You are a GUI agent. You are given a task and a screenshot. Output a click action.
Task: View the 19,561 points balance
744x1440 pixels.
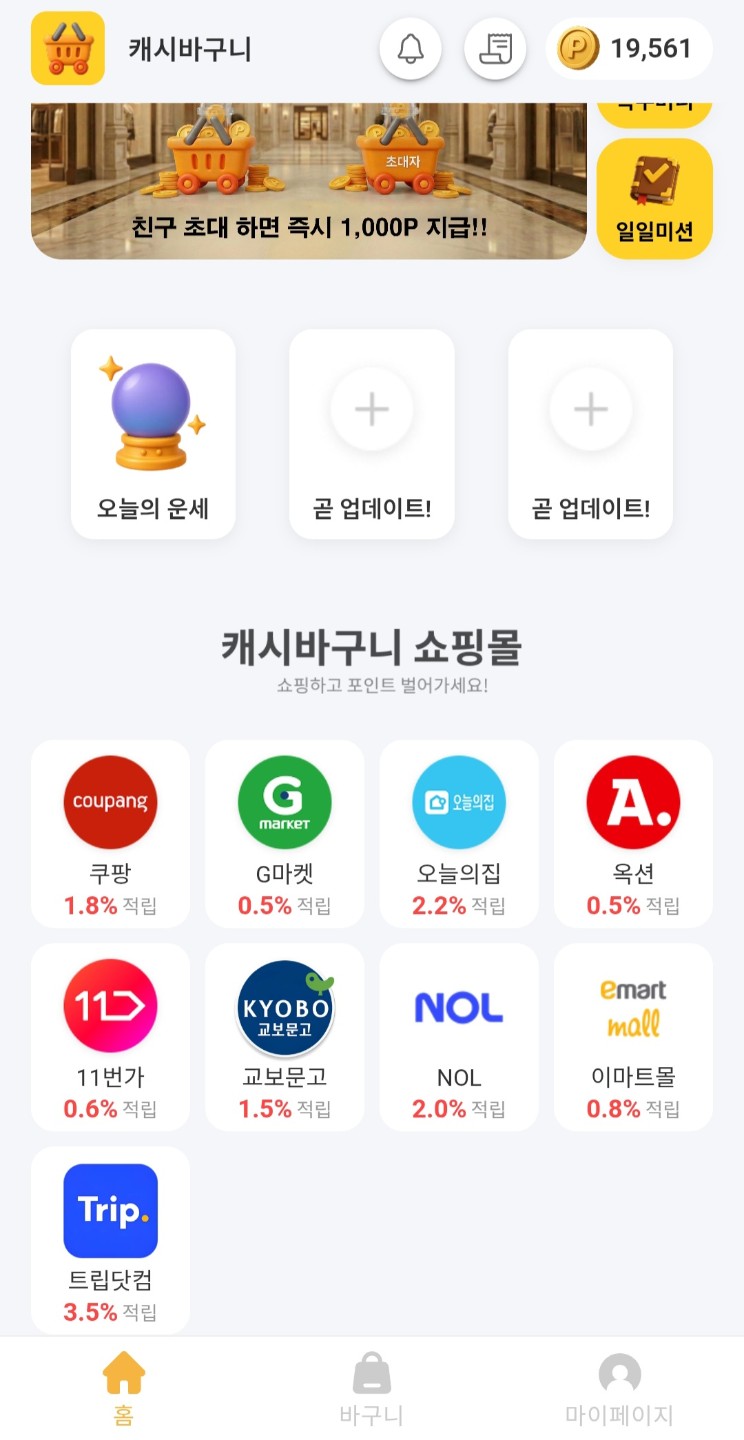click(629, 48)
